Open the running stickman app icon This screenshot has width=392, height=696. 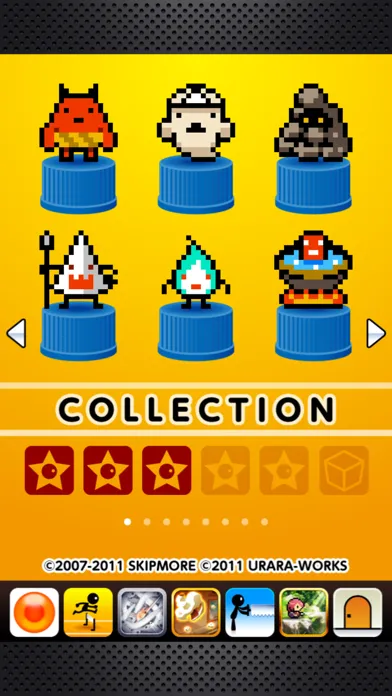point(88,612)
